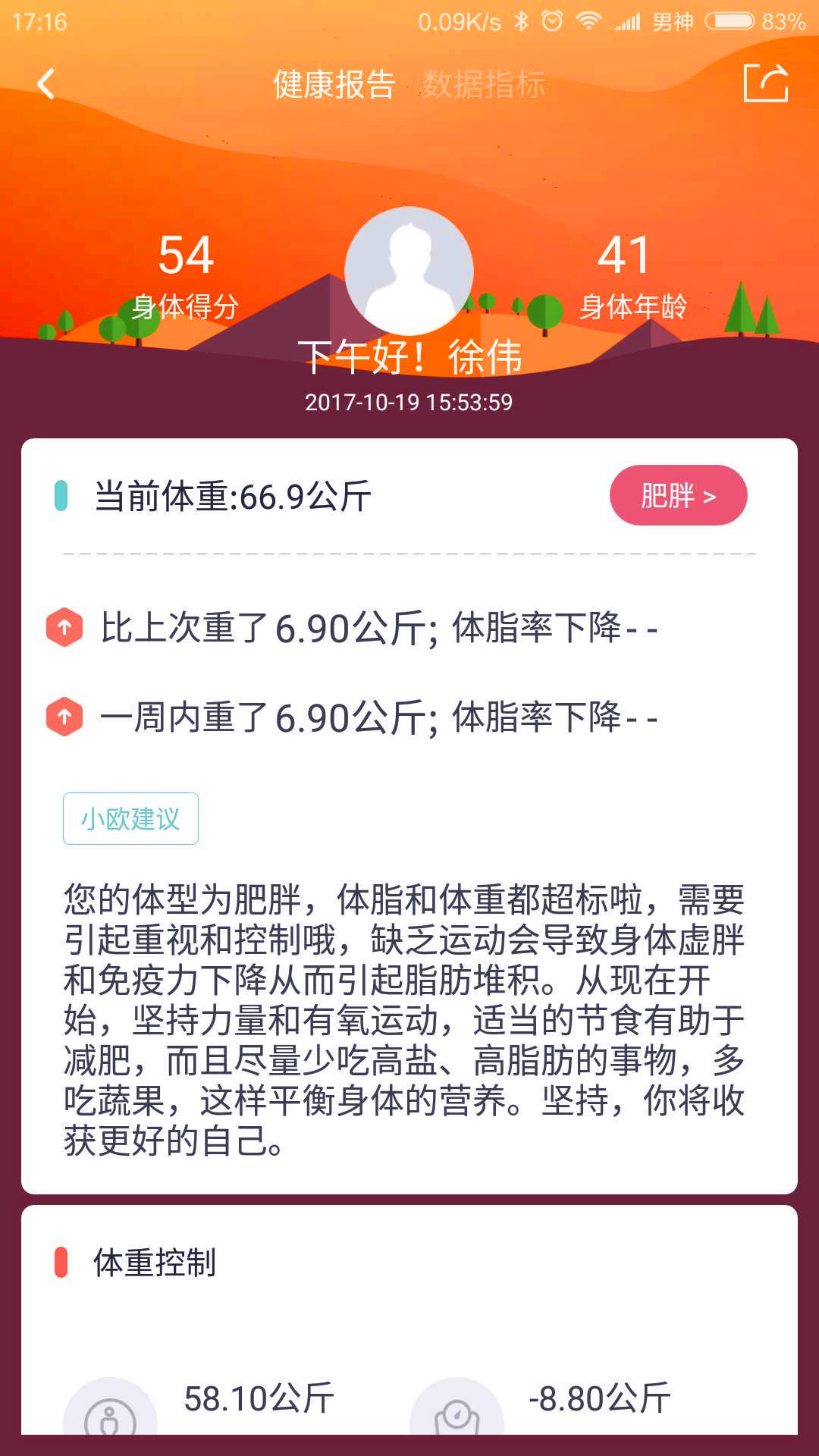Image resolution: width=819 pixels, height=1456 pixels.
Task: Switch to the 数据指标 tab
Action: click(x=484, y=84)
